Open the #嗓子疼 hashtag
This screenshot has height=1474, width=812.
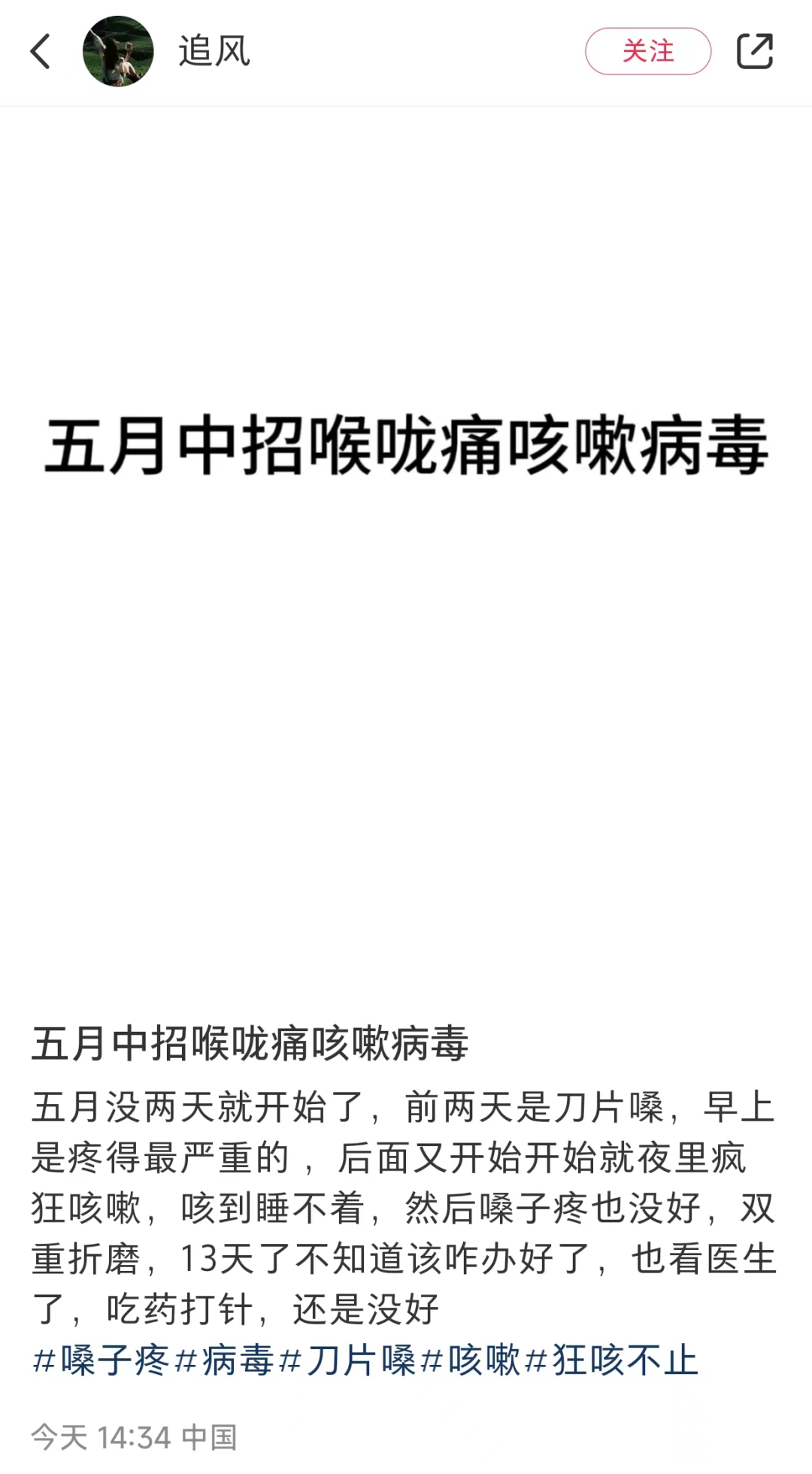click(101, 1360)
